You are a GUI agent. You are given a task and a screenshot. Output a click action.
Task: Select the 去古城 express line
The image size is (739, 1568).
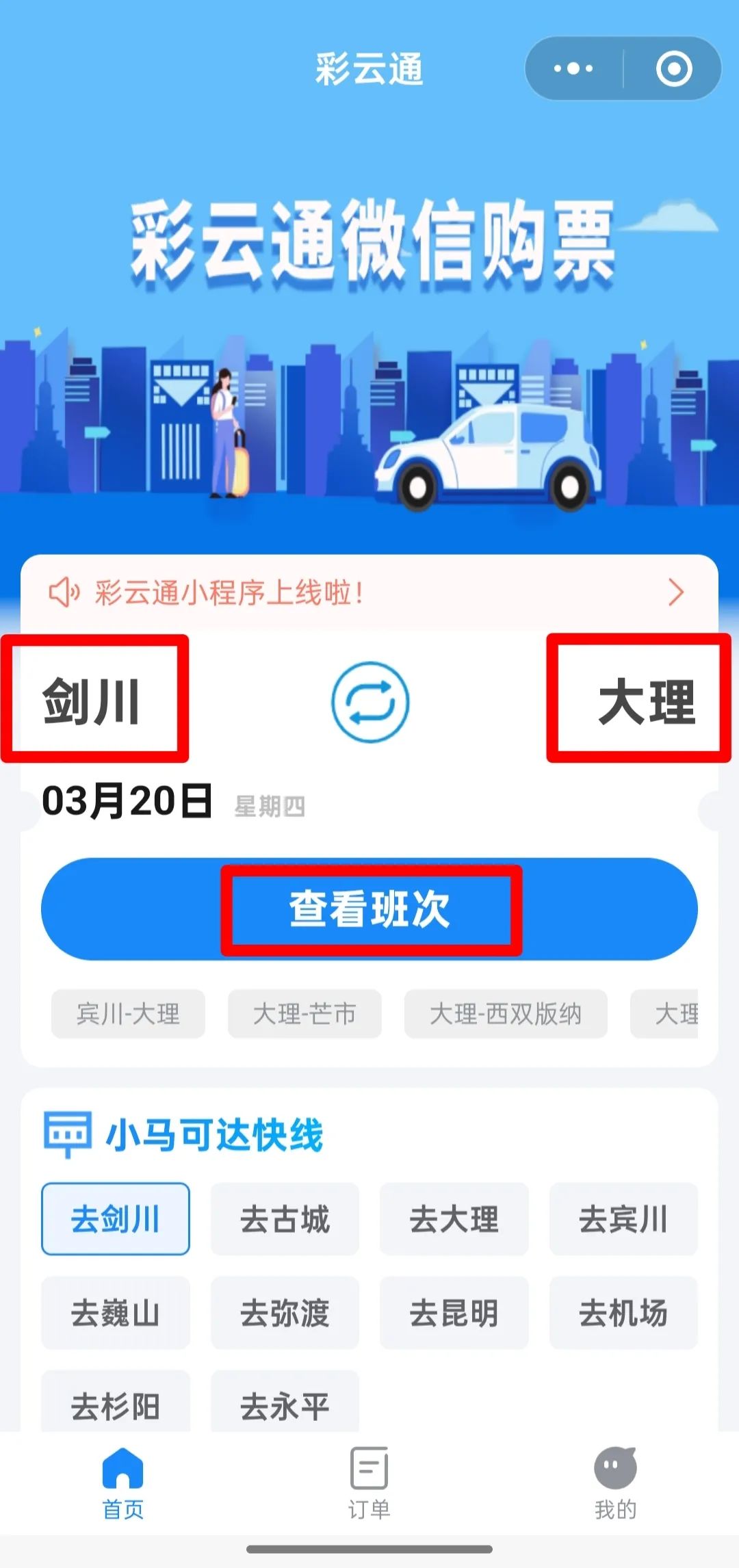pyautogui.click(x=285, y=1219)
